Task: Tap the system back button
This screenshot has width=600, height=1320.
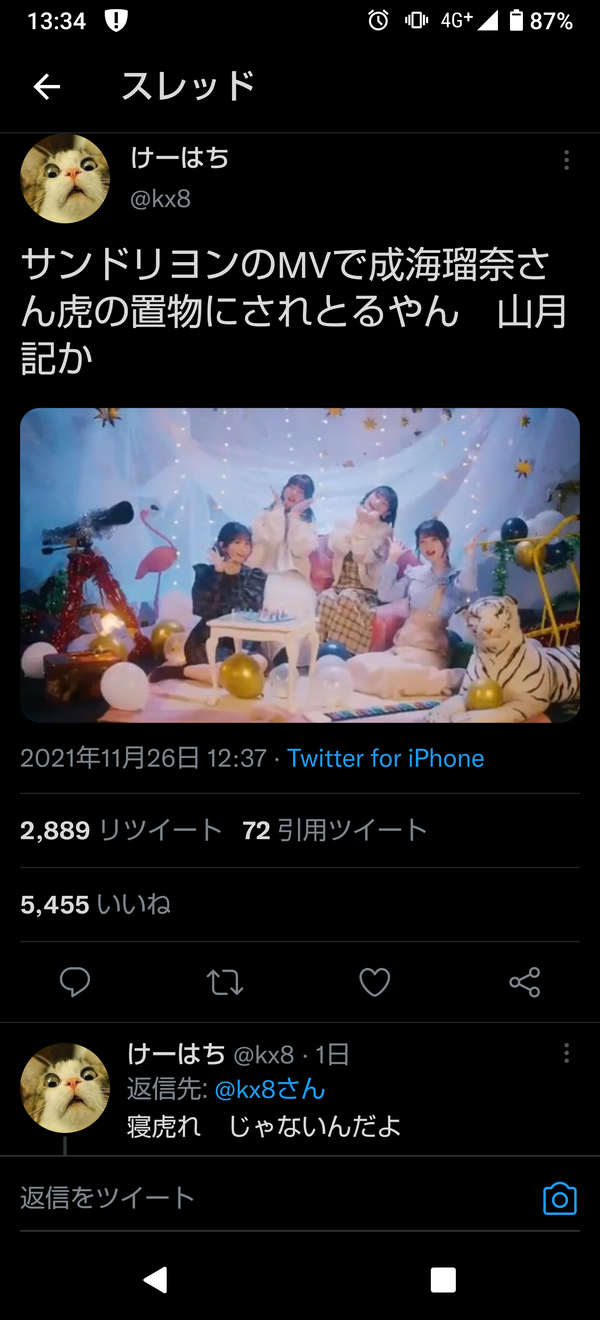Action: pyautogui.click(x=155, y=1280)
